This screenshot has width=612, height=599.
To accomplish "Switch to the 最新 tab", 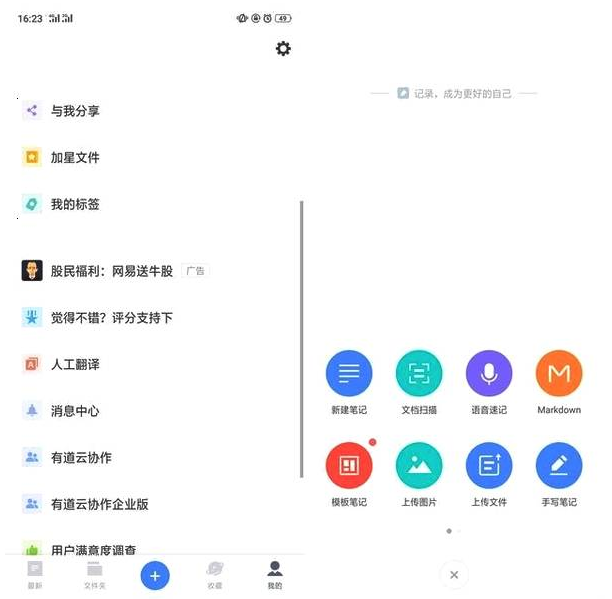I will (x=35, y=574).
